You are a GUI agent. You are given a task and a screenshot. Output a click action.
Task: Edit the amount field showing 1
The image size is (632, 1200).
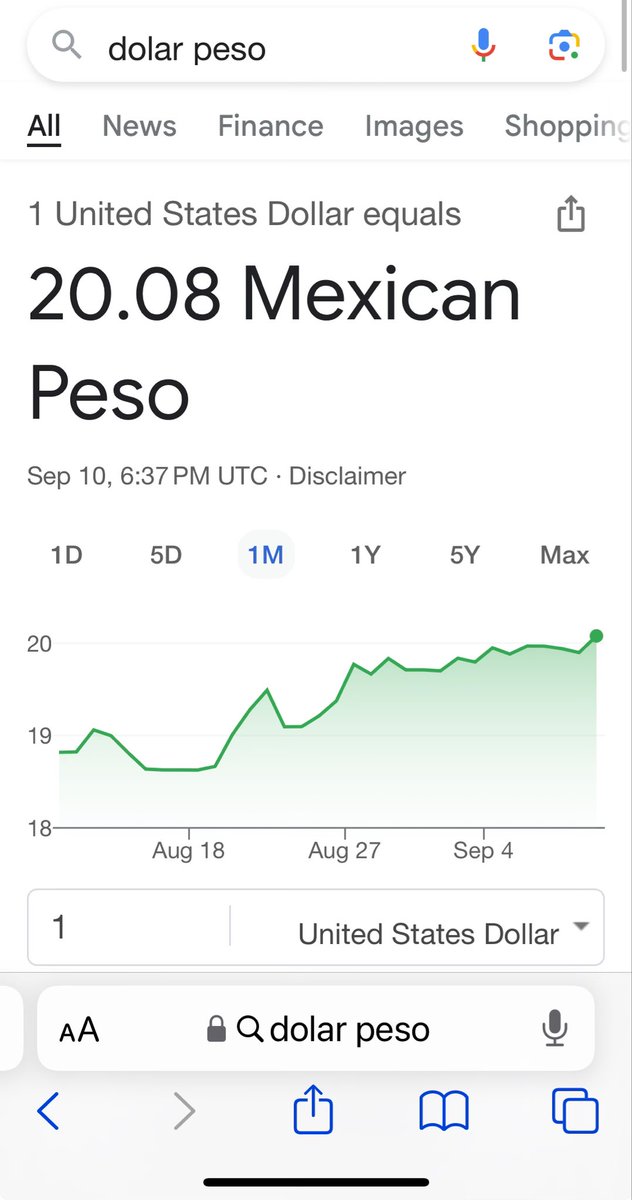click(x=129, y=927)
